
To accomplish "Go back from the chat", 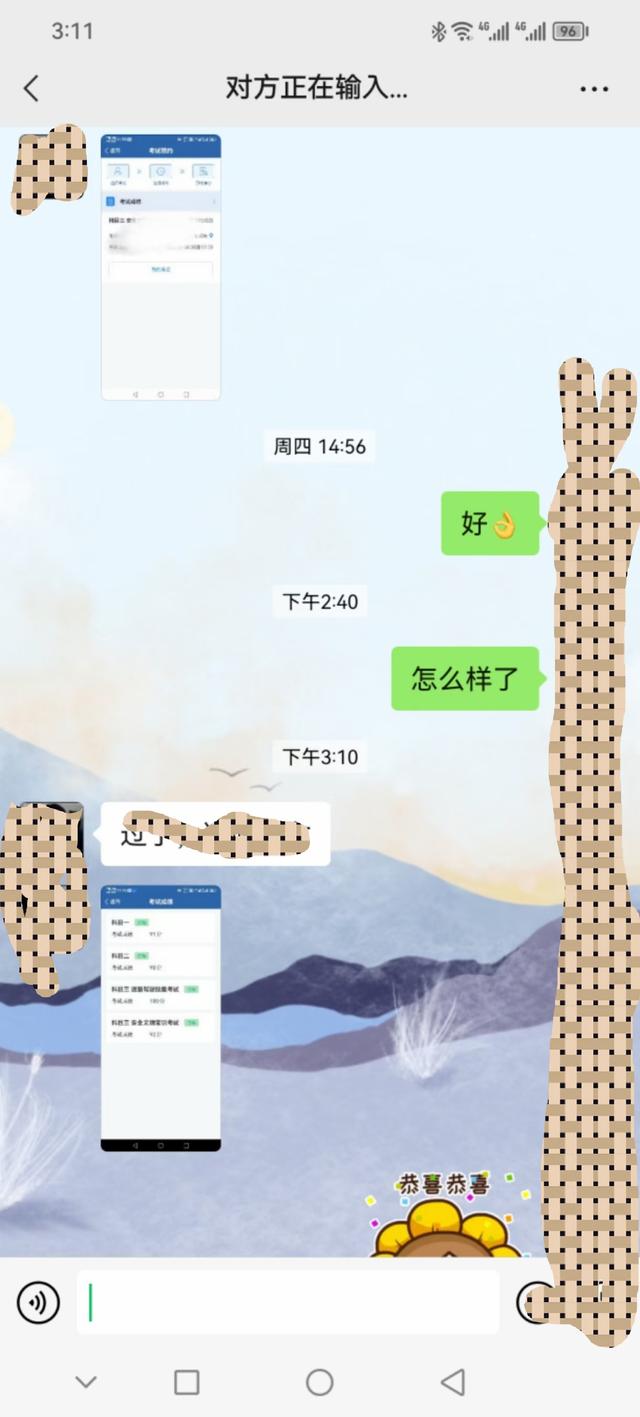I will point(31,88).
